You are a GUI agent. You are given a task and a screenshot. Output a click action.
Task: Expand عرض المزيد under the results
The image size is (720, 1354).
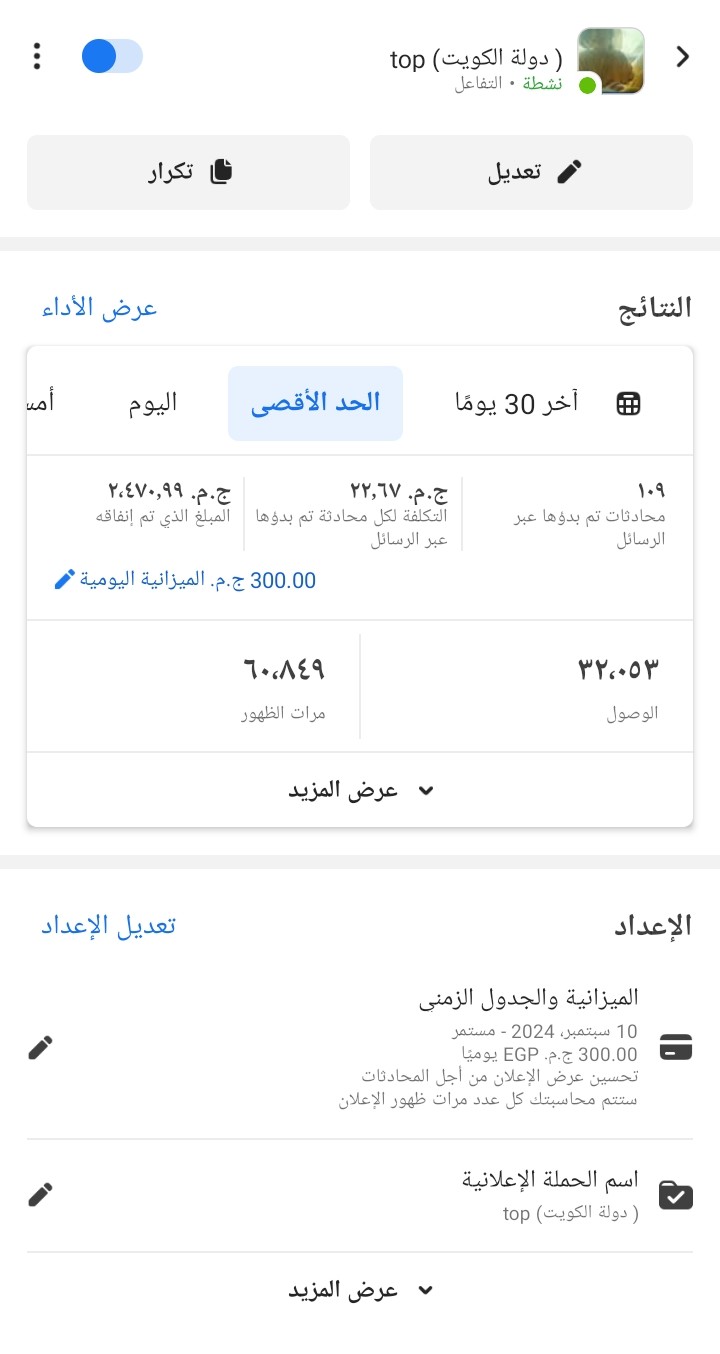pos(360,790)
